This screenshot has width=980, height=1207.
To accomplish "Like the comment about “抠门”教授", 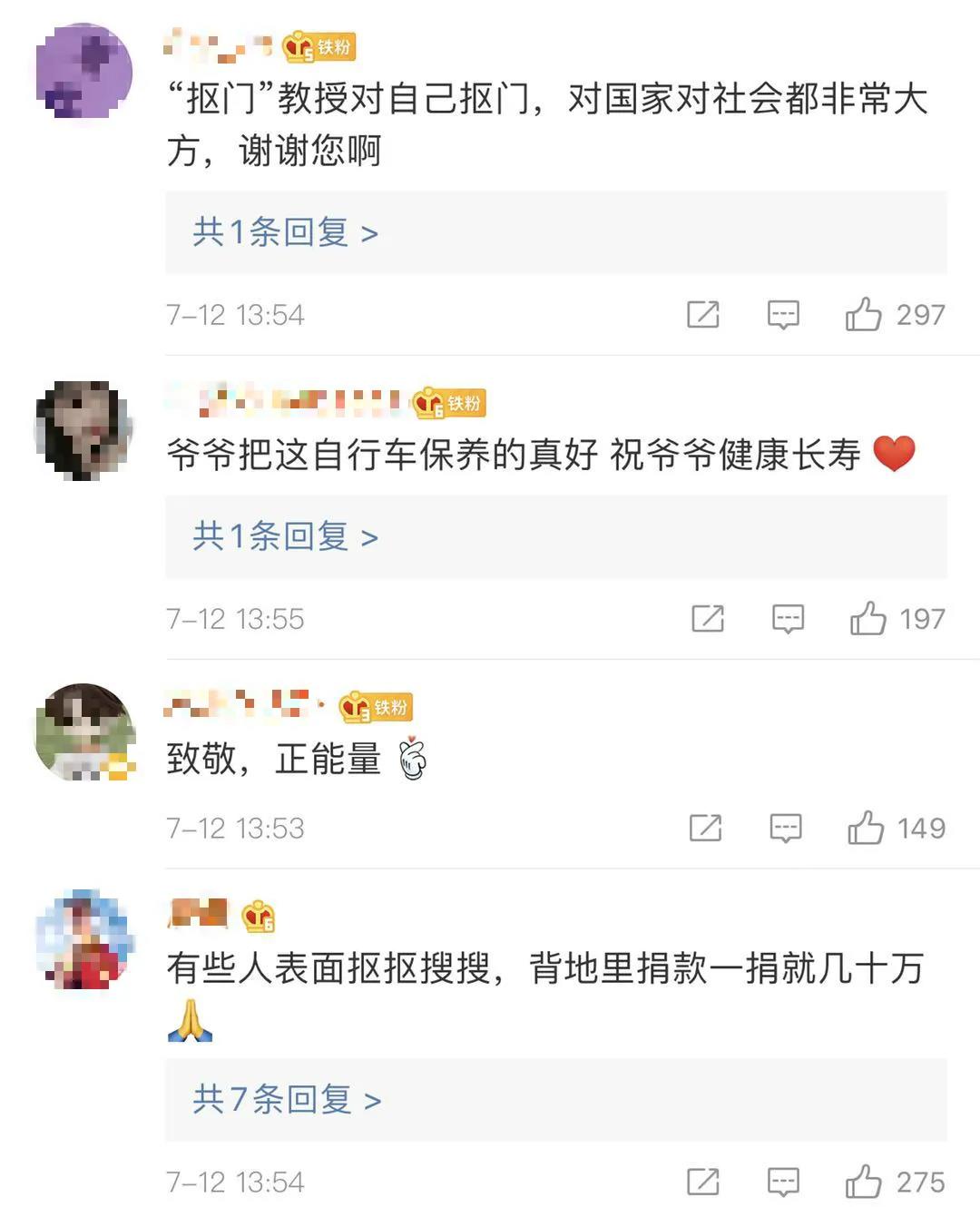I will pyautogui.click(x=864, y=315).
